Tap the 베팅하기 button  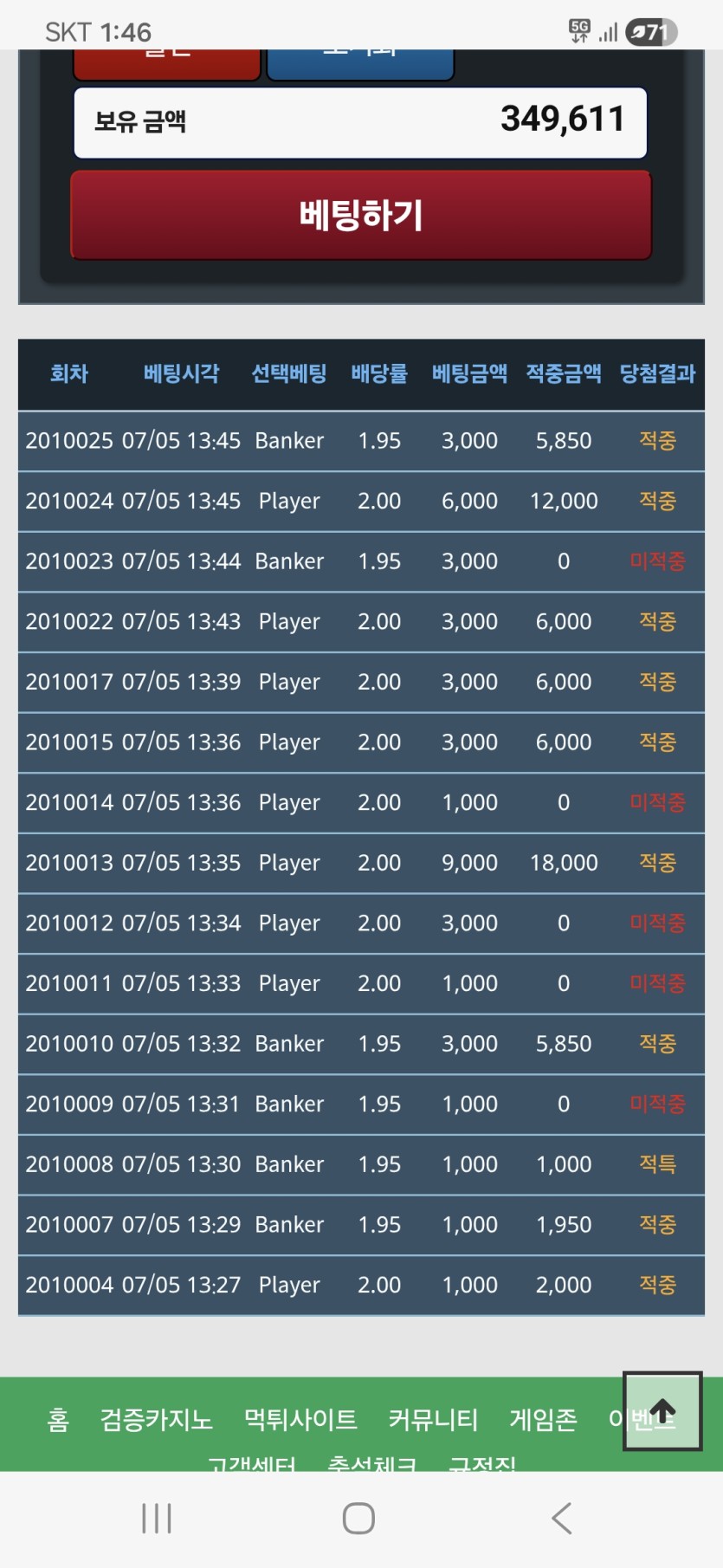360,215
